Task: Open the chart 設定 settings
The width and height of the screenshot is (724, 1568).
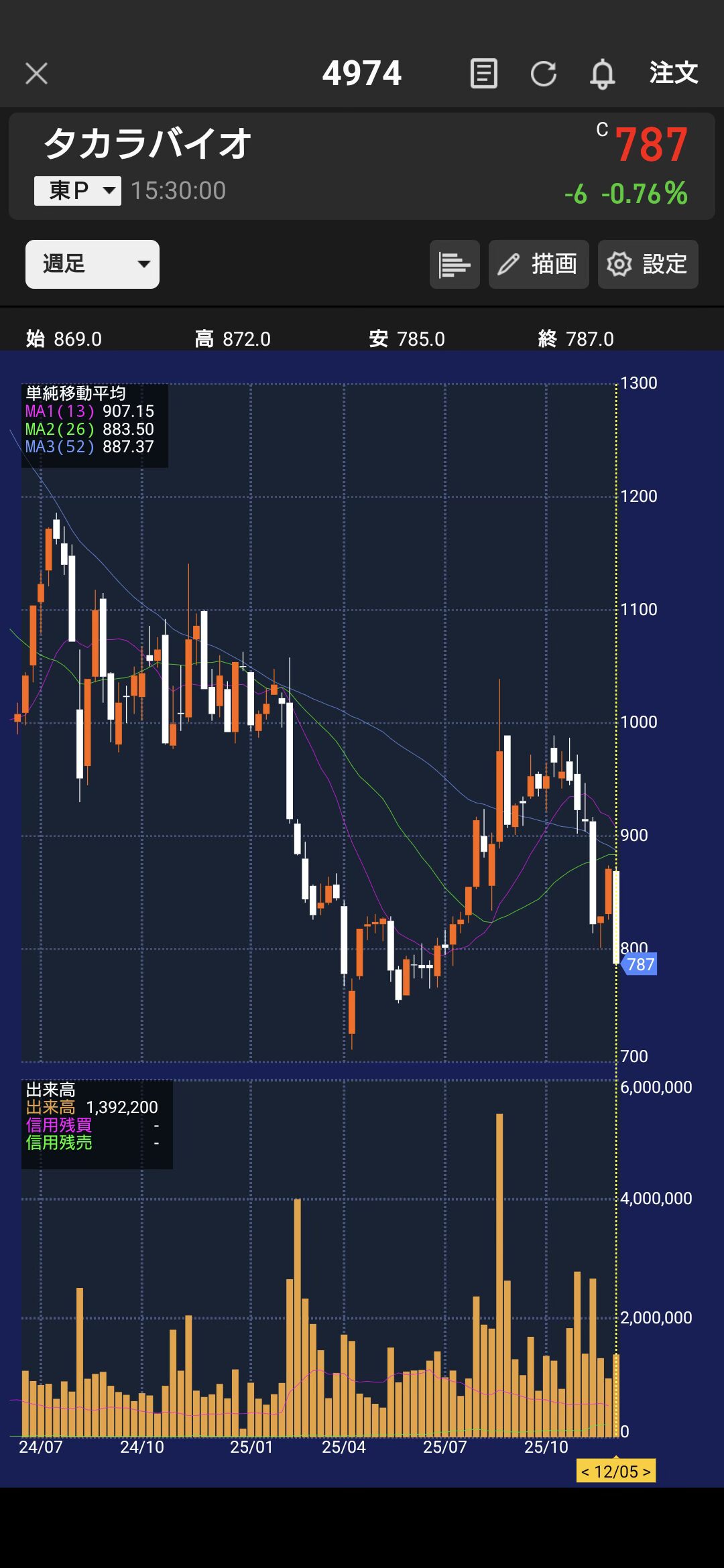Action: [x=648, y=264]
